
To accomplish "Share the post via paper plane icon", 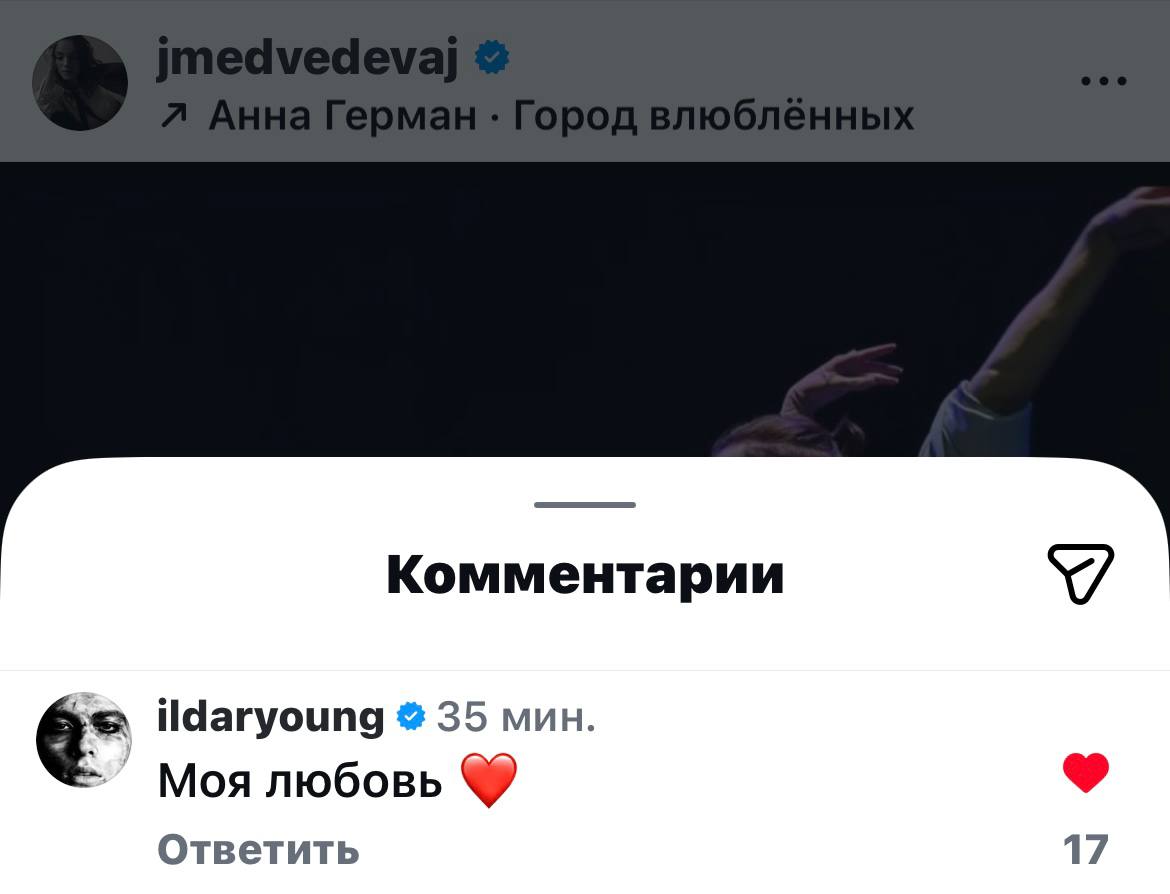I will pyautogui.click(x=1080, y=574).
